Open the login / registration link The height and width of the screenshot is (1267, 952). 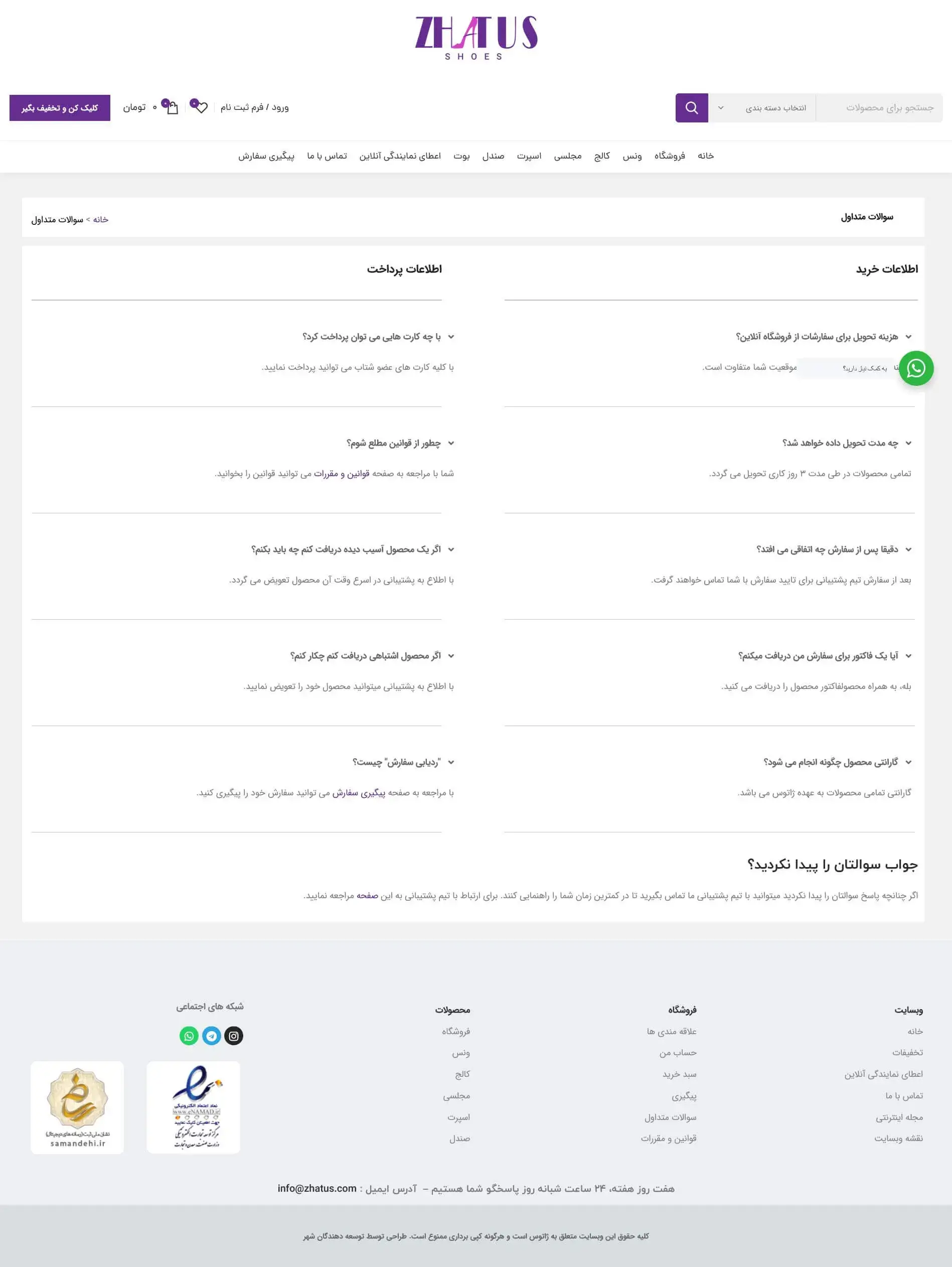[255, 107]
